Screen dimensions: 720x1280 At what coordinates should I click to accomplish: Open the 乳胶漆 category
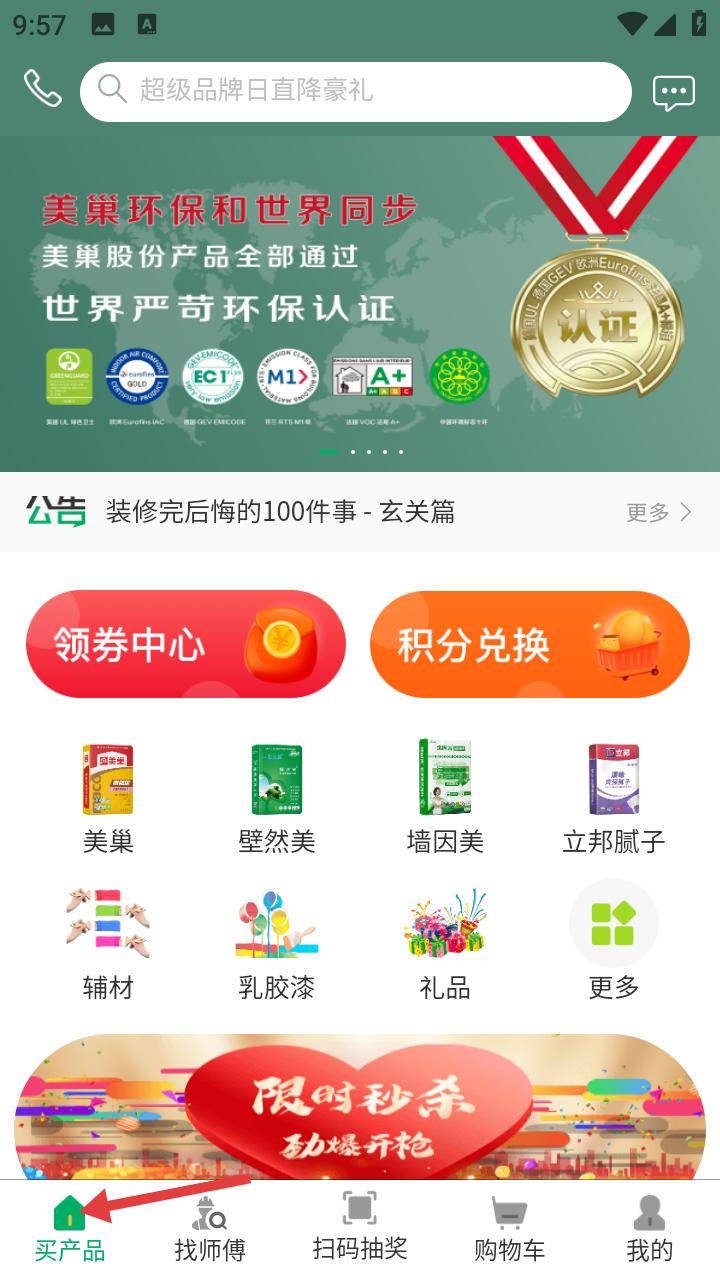coord(277,943)
